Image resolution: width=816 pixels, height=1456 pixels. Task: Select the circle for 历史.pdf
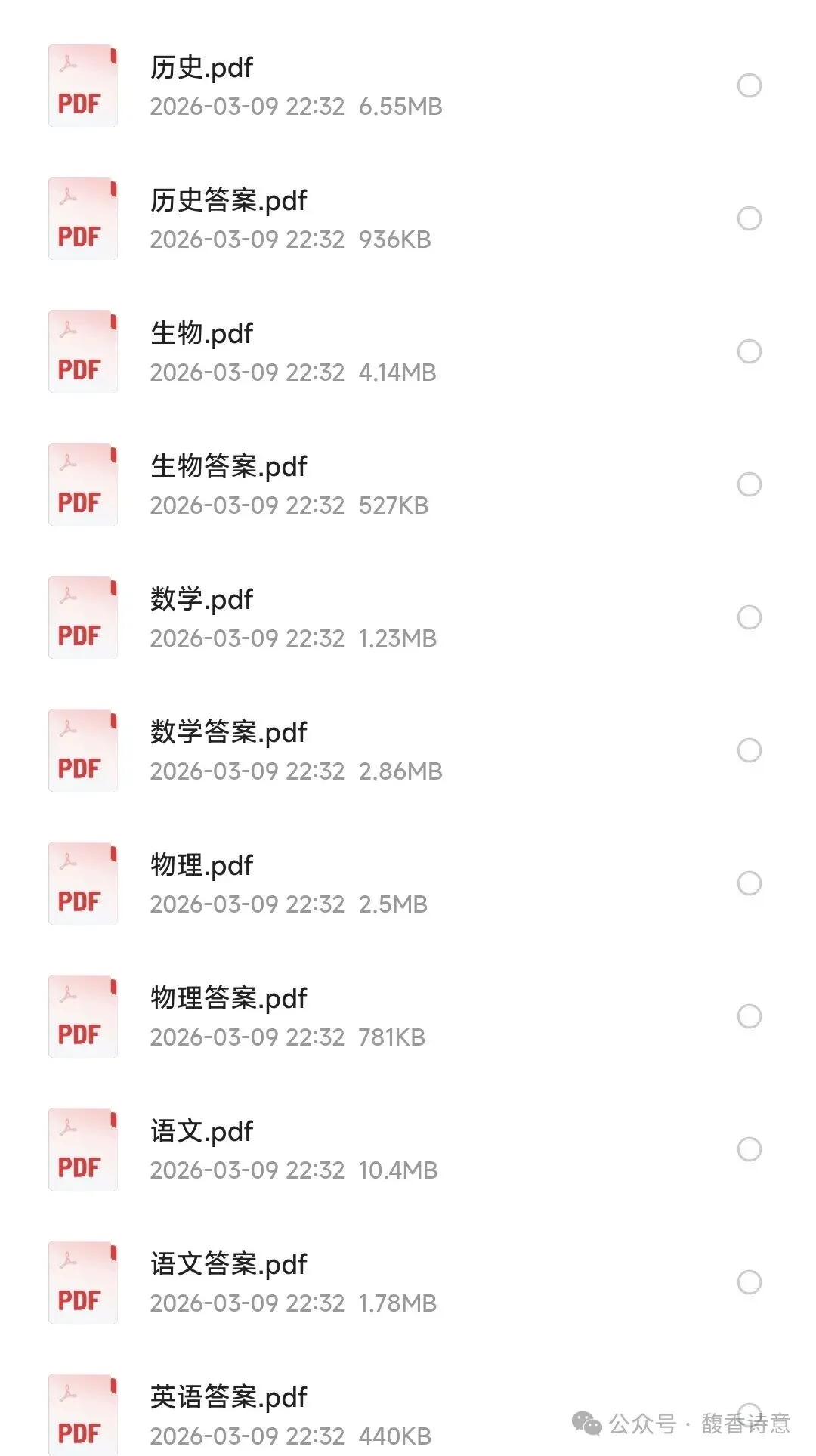[x=749, y=85]
